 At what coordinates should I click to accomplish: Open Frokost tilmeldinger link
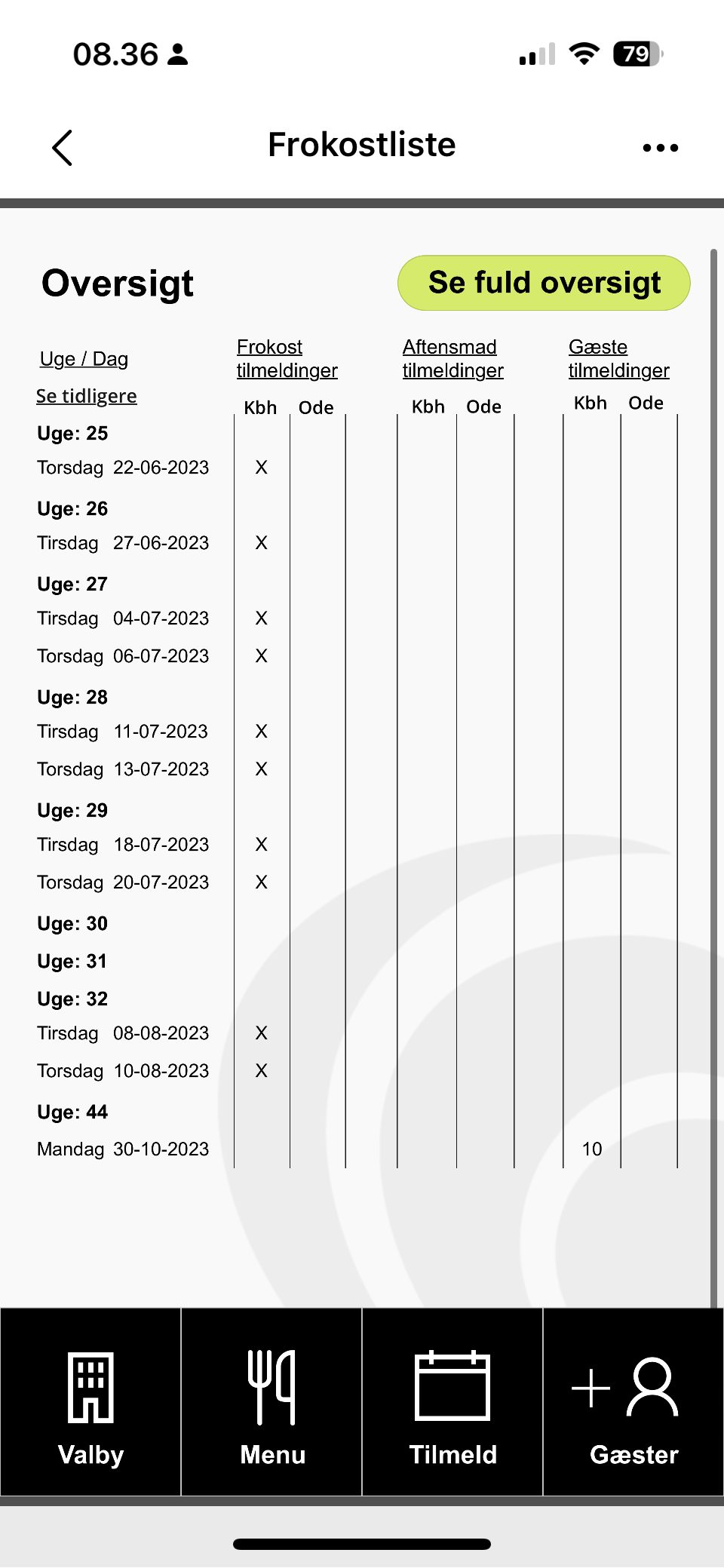(287, 358)
